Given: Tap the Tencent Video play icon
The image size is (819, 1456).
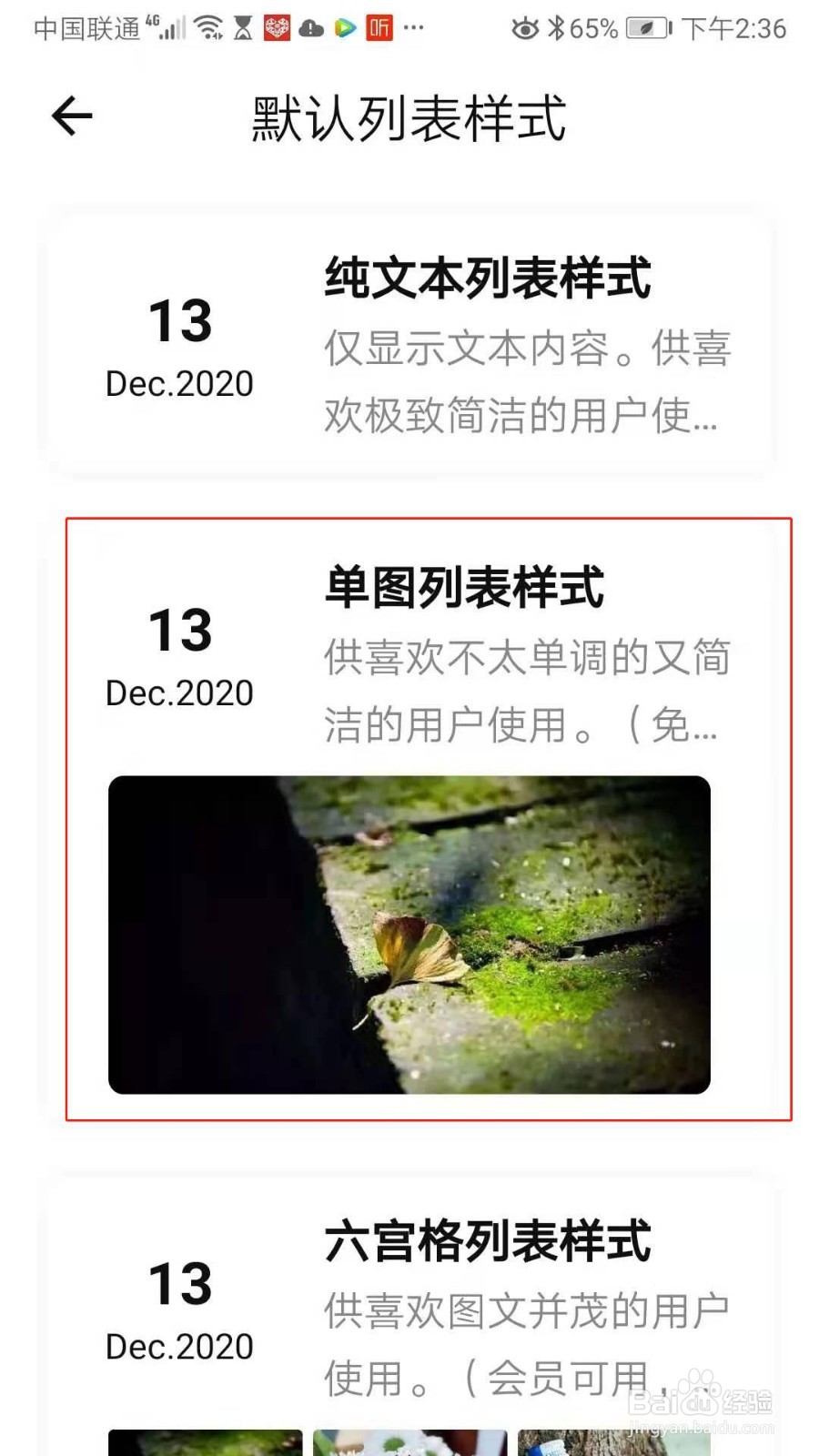Looking at the screenshot, I should coord(345,29).
